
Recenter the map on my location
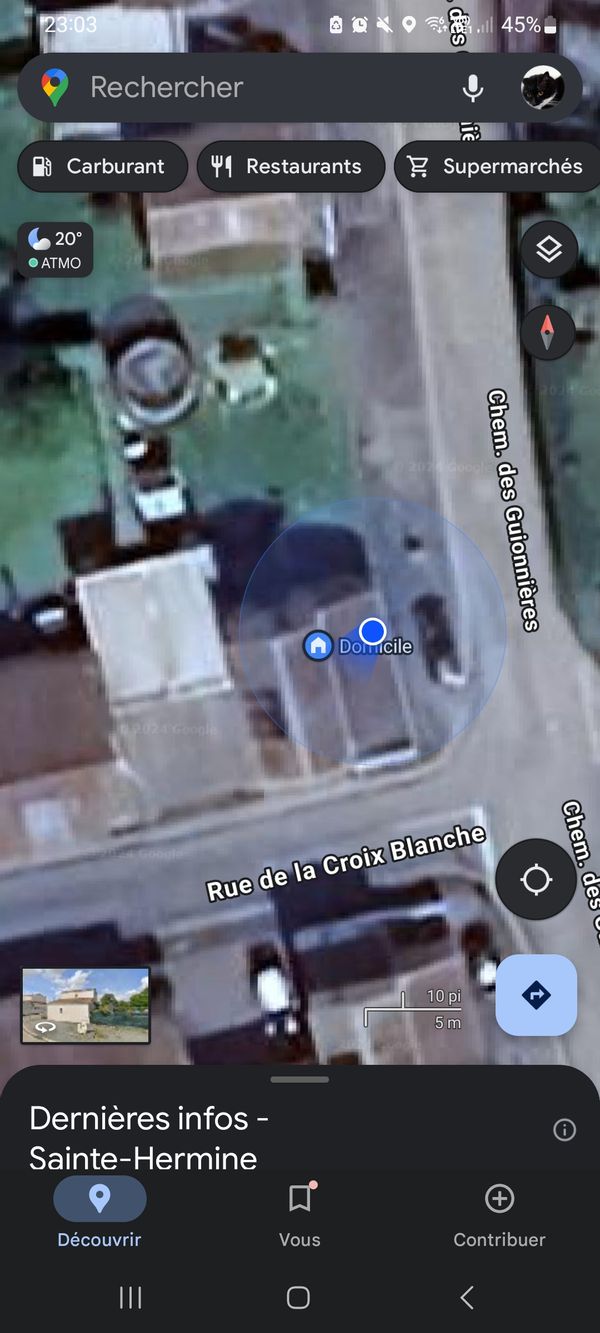tap(536, 880)
